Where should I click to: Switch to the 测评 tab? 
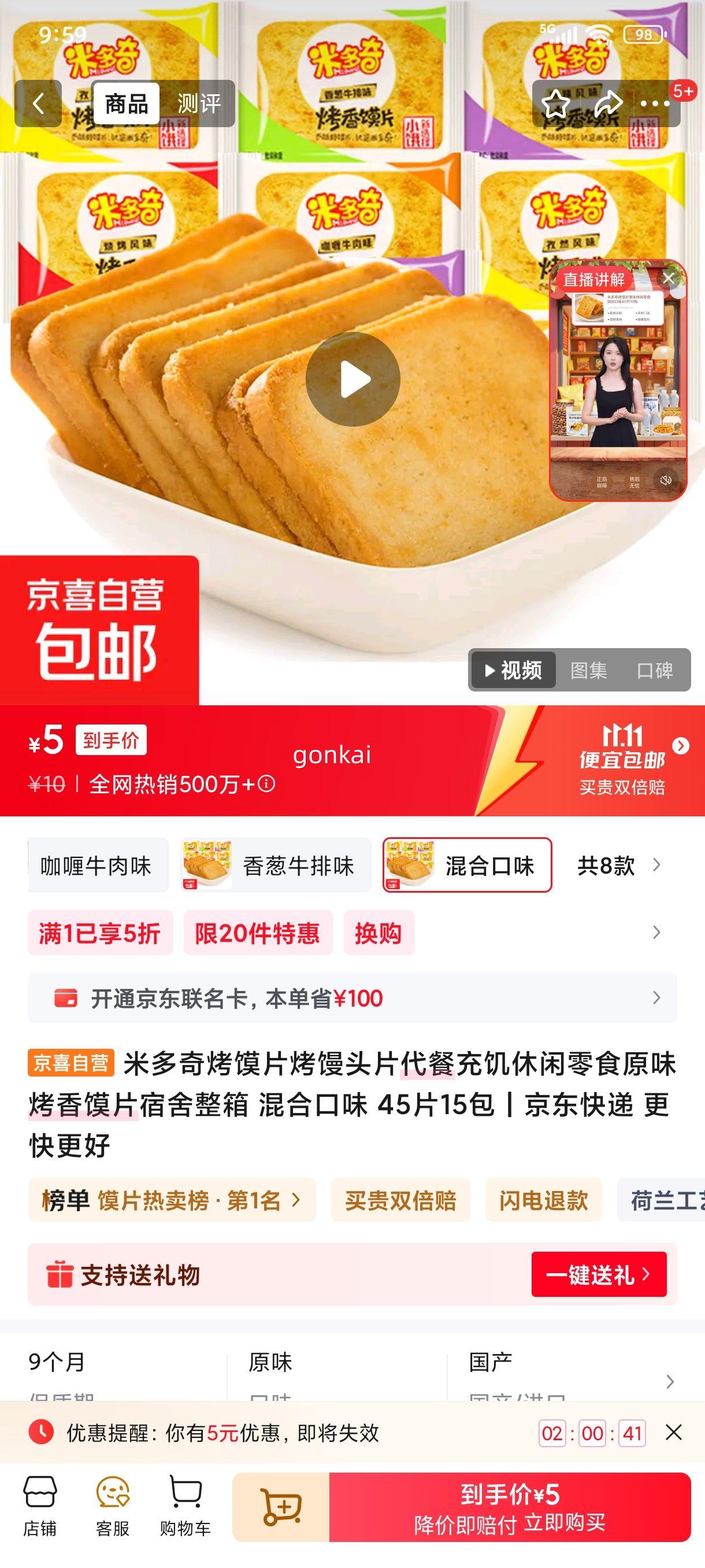(x=198, y=103)
